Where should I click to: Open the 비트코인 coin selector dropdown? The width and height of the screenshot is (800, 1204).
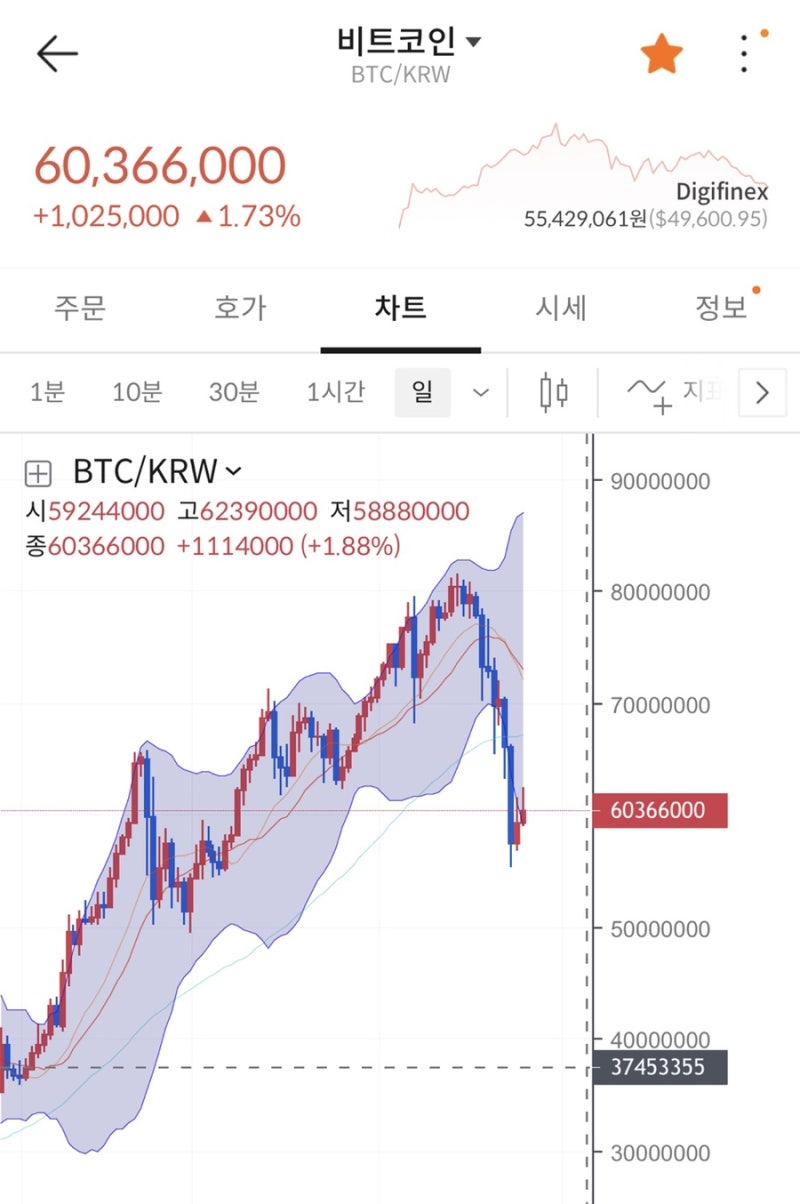[400, 42]
